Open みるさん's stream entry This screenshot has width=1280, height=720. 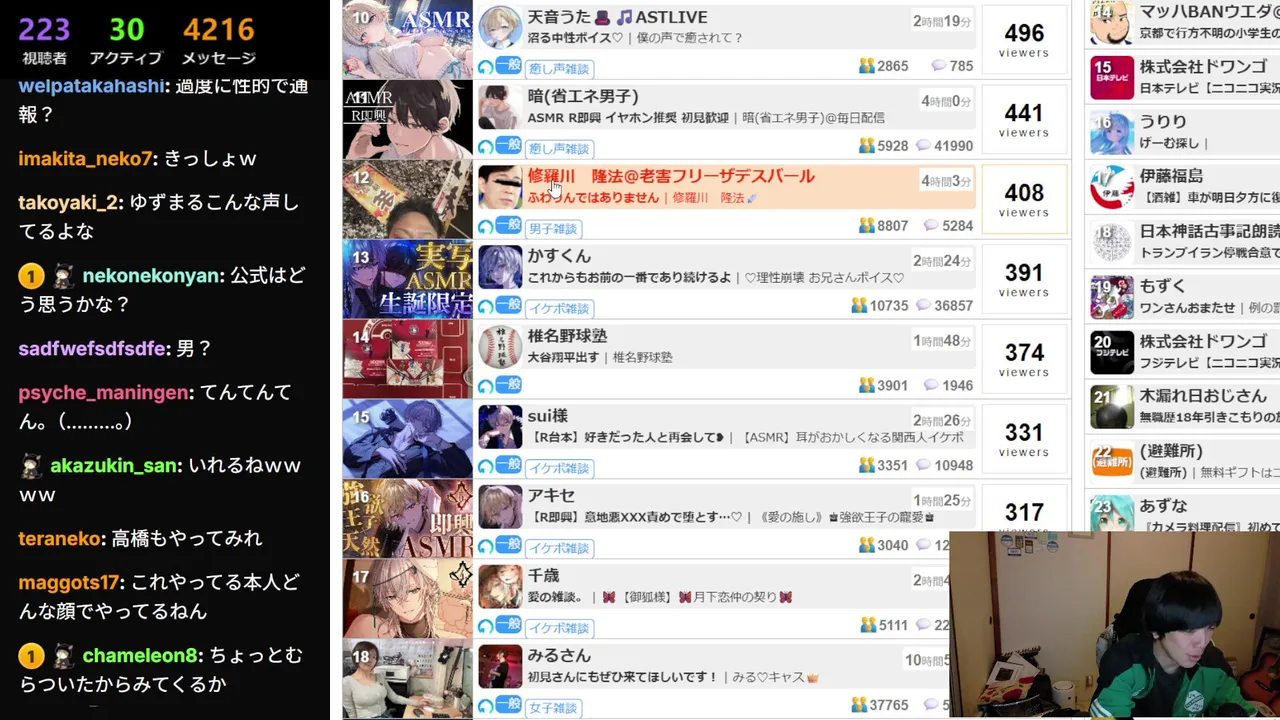559,656
